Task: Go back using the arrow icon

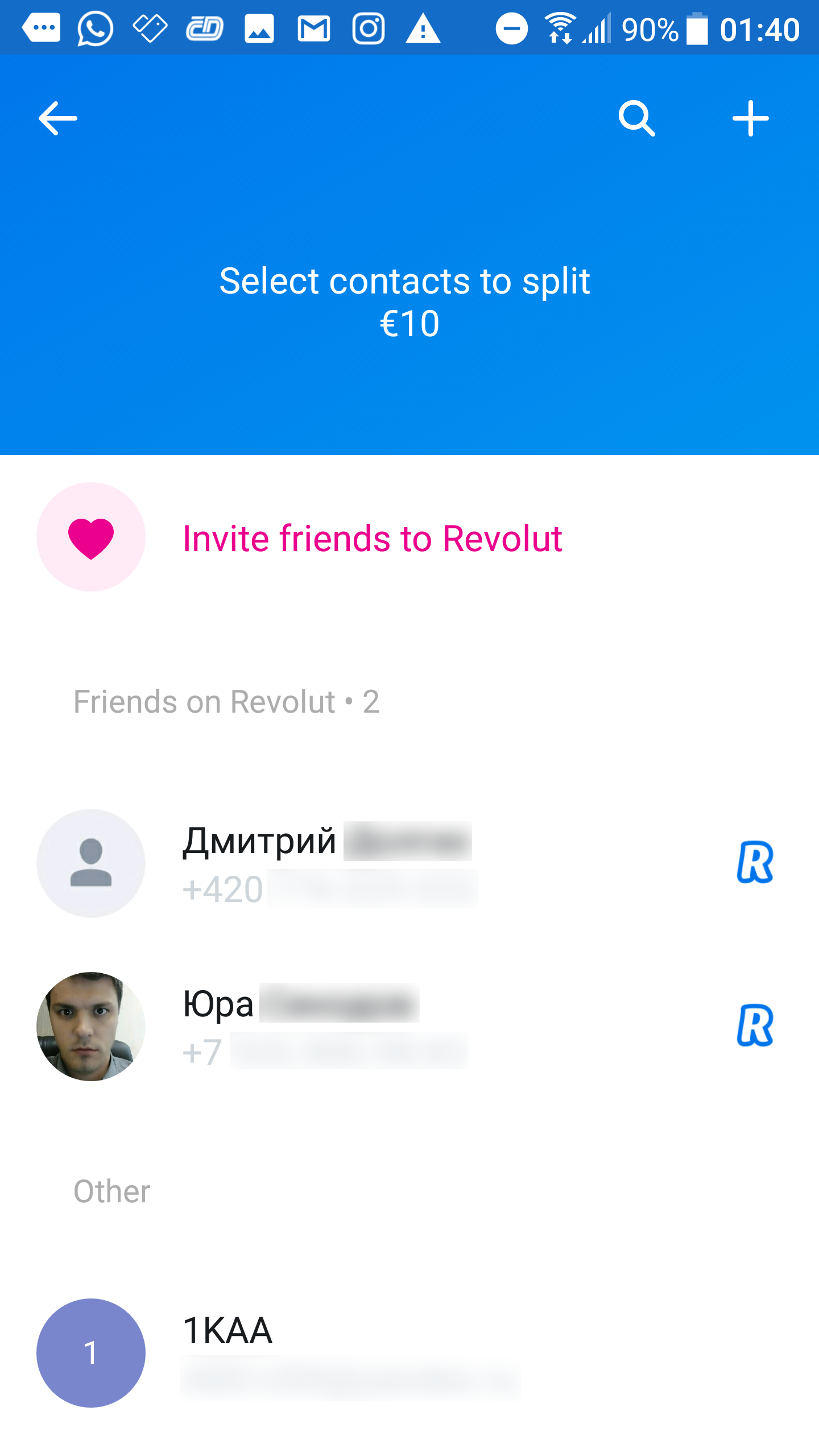Action: pos(57,118)
